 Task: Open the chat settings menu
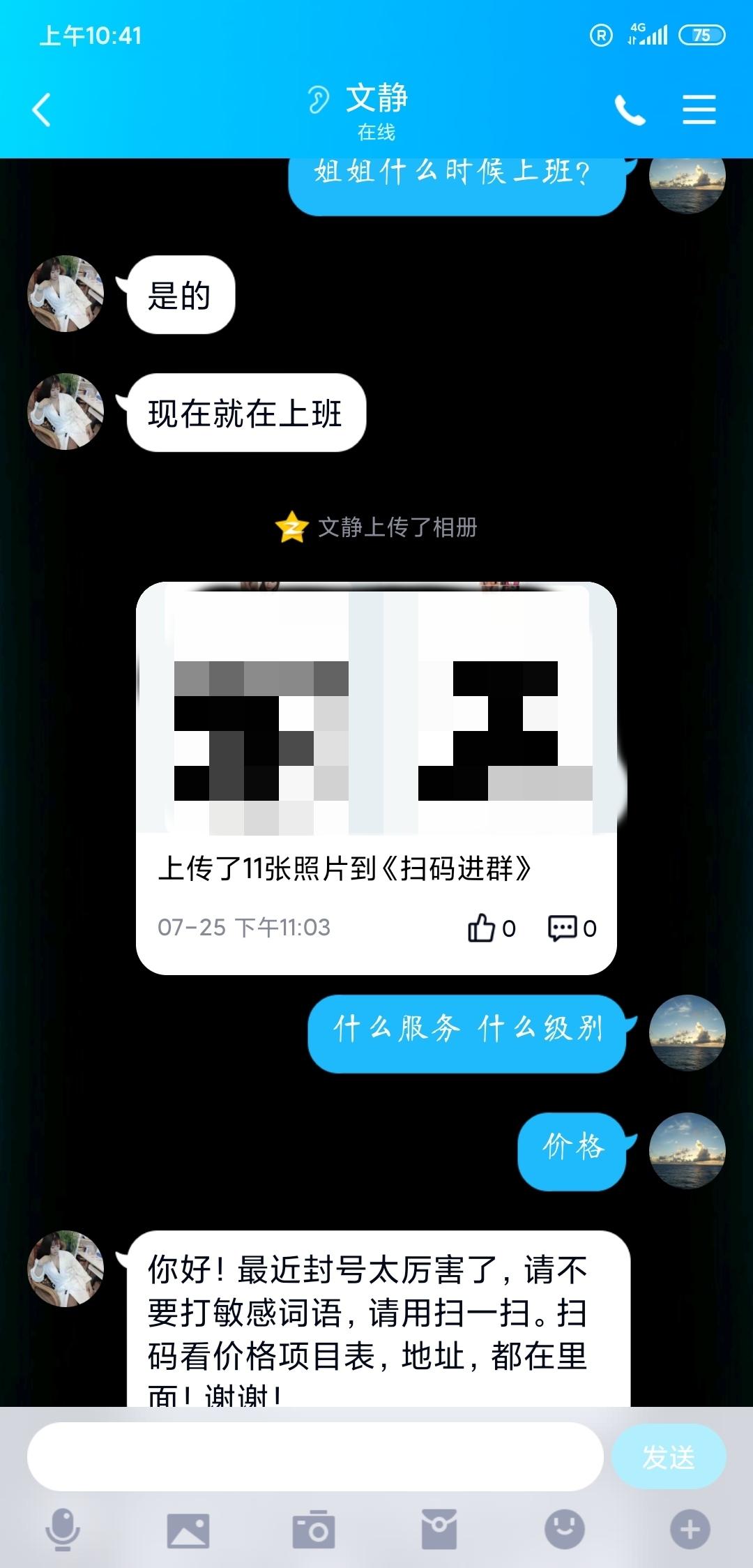click(699, 110)
